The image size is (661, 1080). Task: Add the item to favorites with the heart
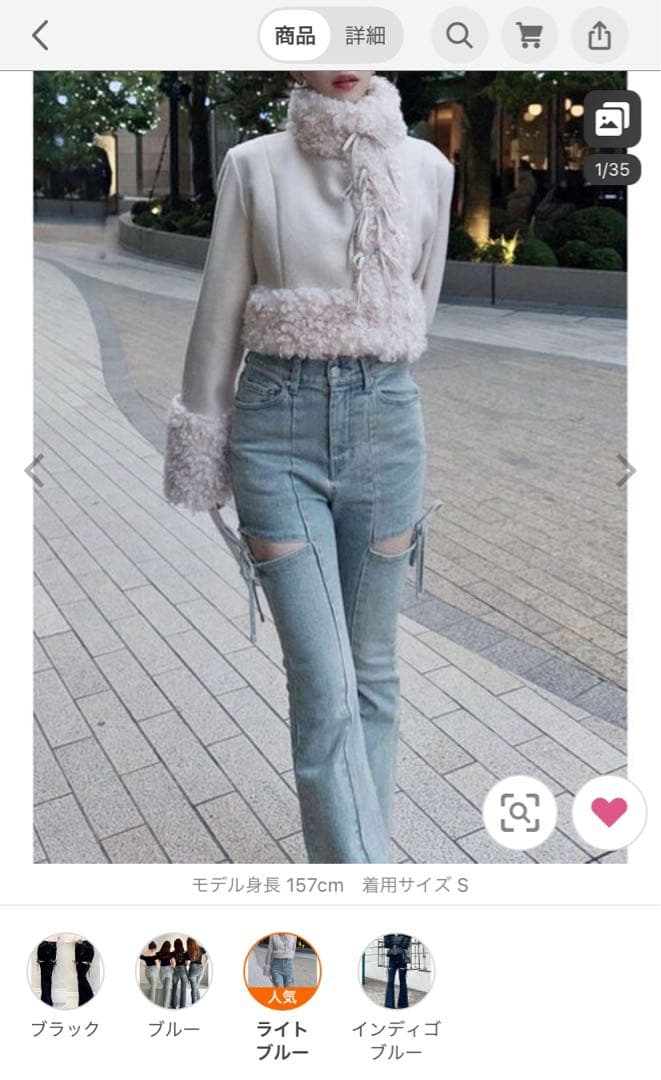[x=609, y=813]
